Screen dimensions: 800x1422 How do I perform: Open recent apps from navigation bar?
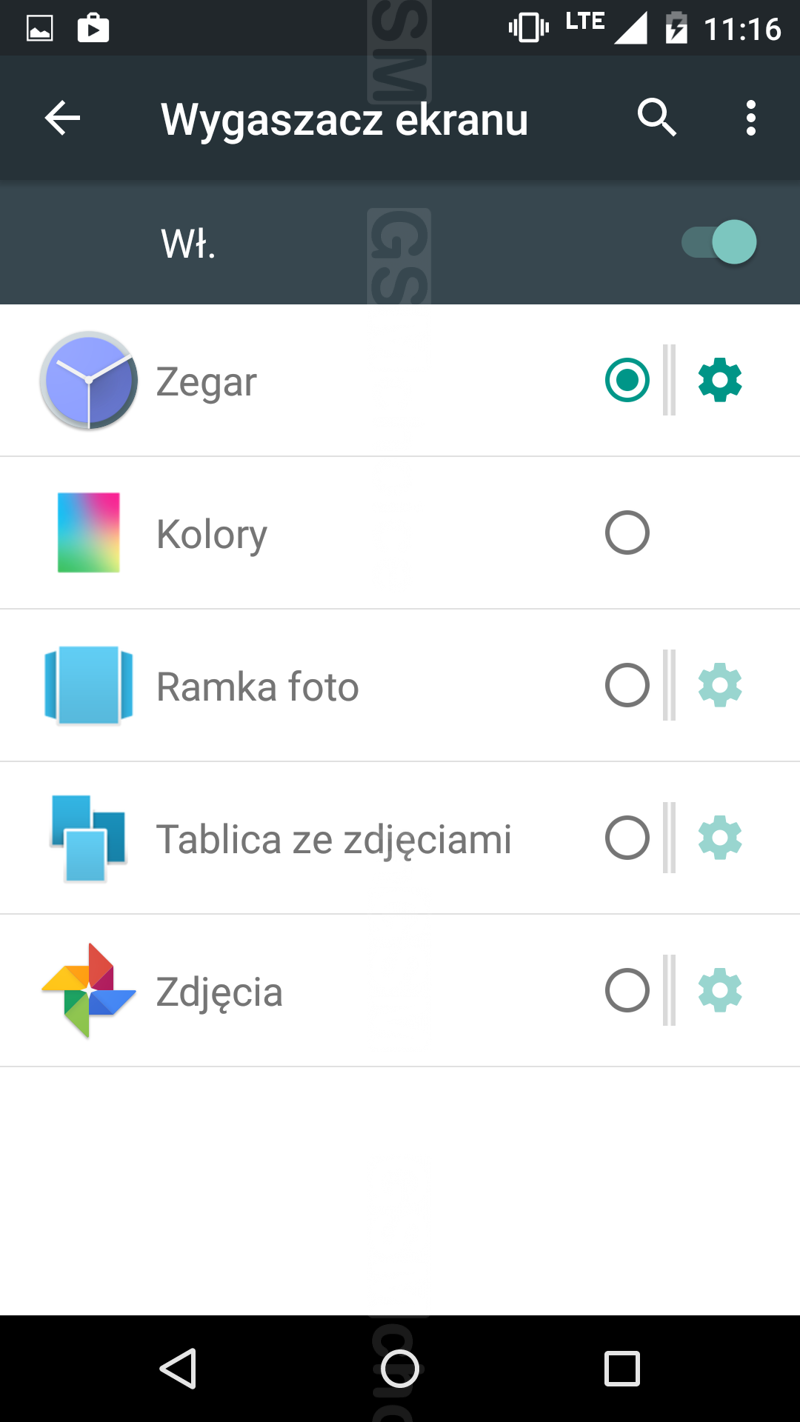click(x=621, y=1368)
